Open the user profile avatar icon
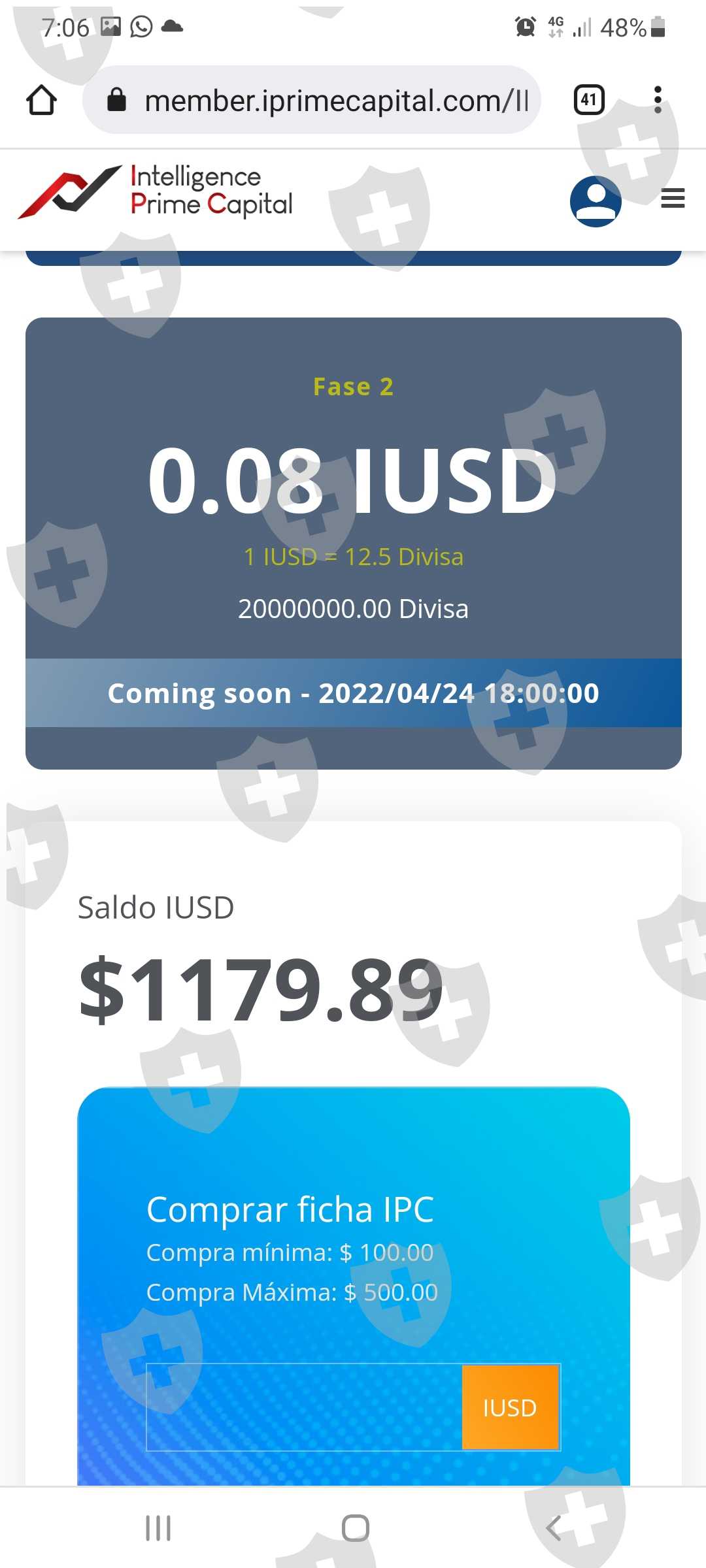706x1568 pixels. tap(596, 201)
